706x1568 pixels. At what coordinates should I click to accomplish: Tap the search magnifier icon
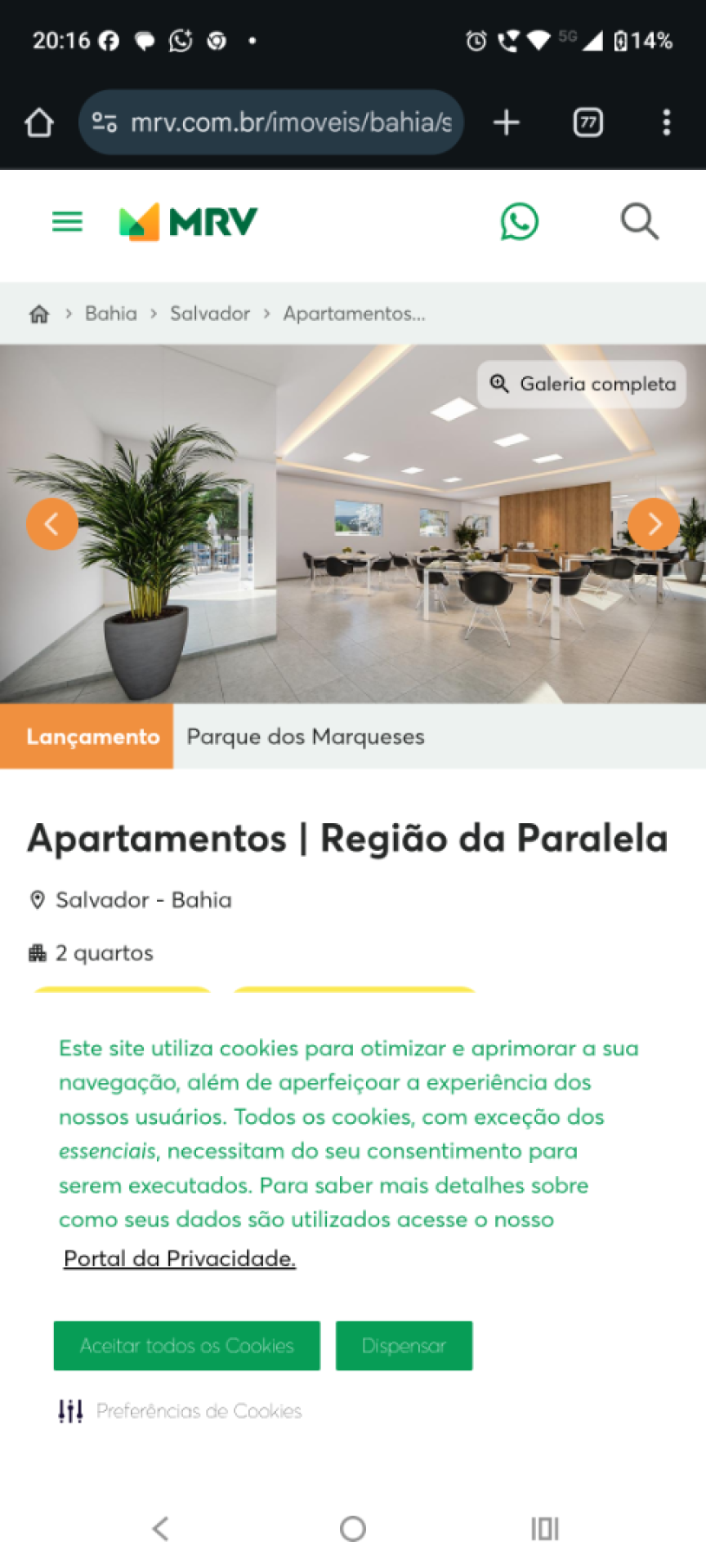[639, 221]
